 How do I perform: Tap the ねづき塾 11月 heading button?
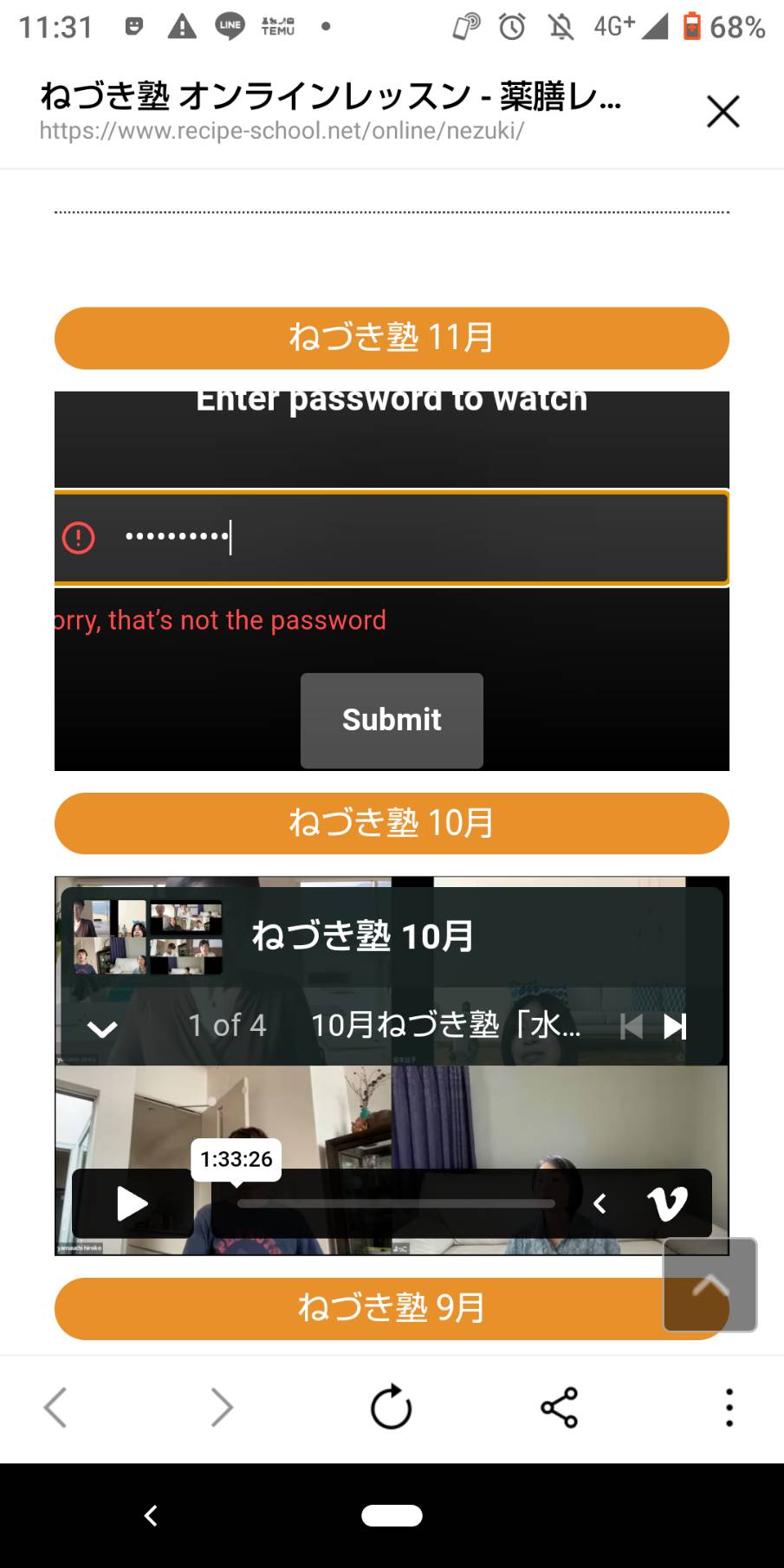pyautogui.click(x=392, y=338)
